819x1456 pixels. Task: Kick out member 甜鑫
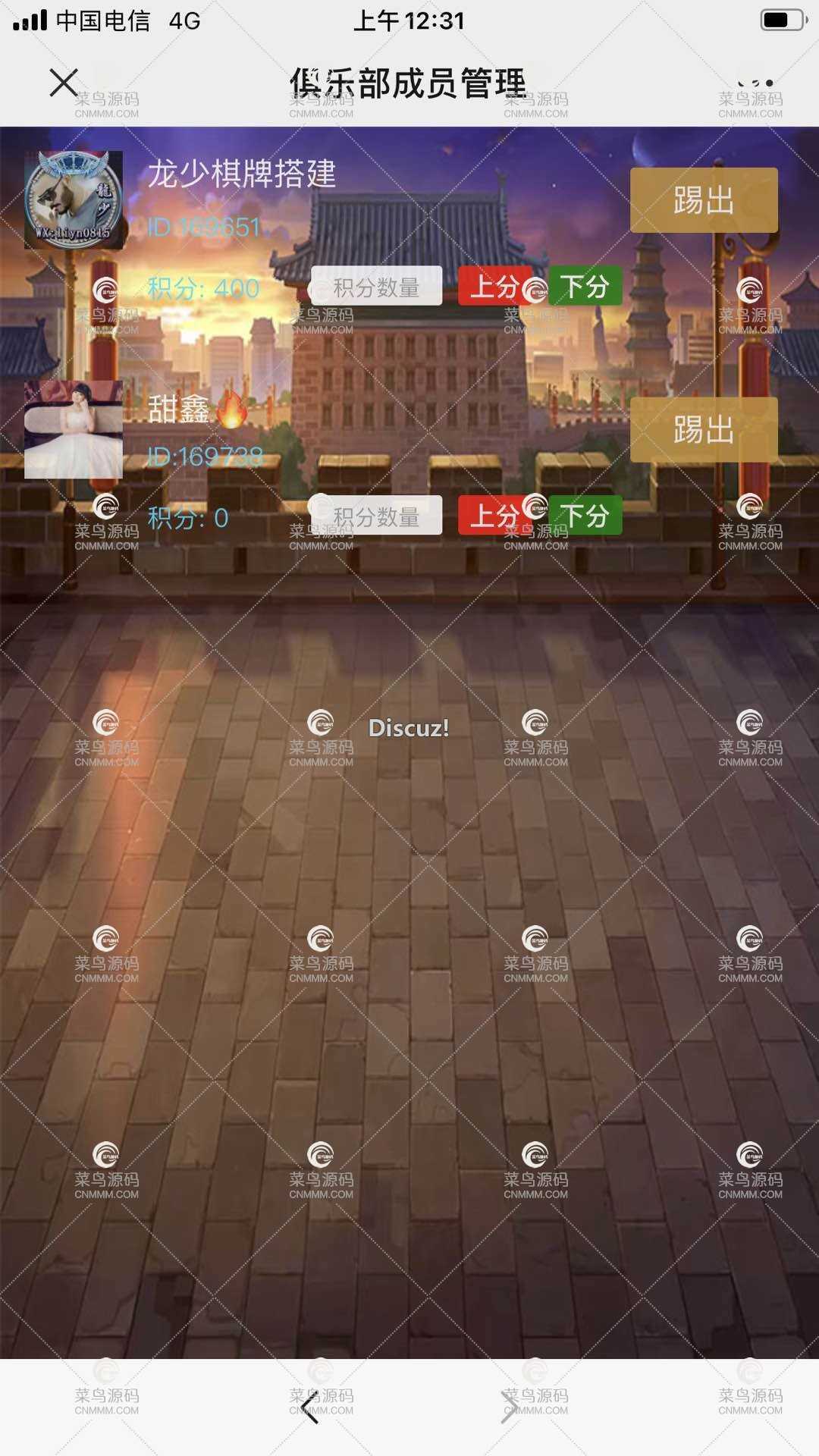pyautogui.click(x=703, y=430)
